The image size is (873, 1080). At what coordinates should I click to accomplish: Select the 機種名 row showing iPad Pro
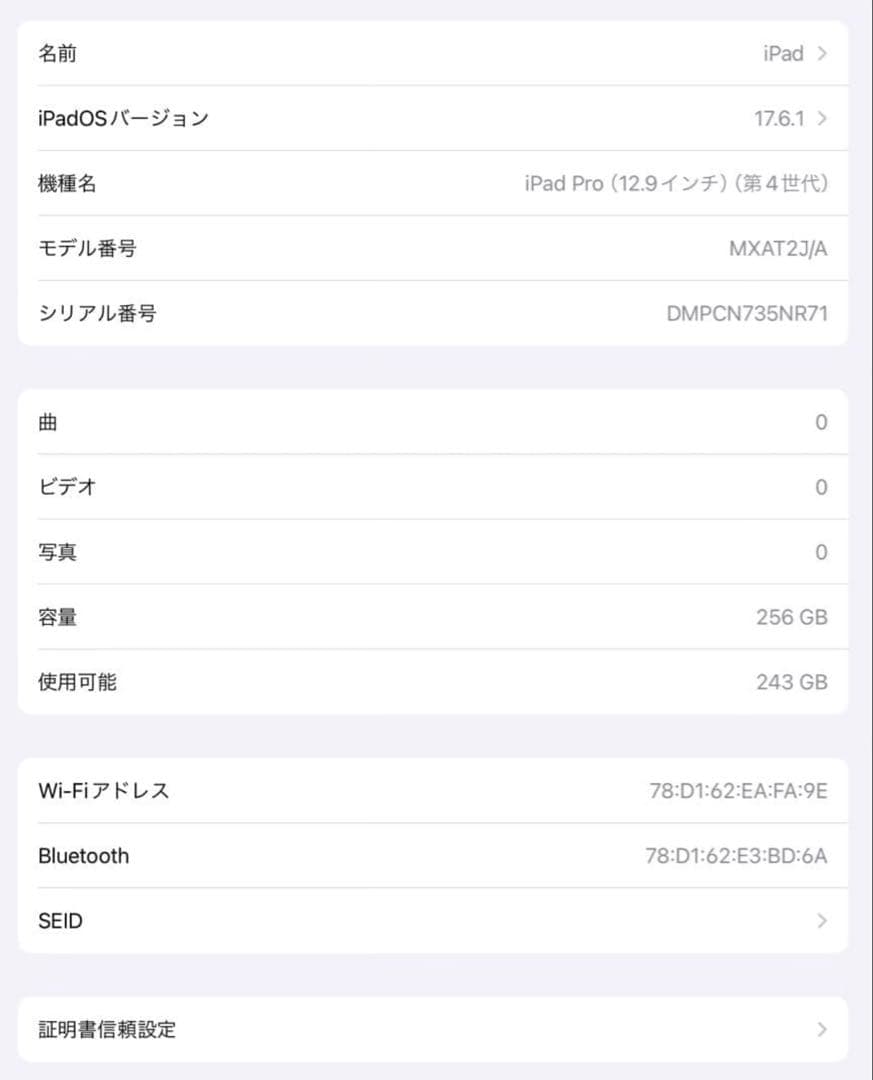(x=436, y=183)
